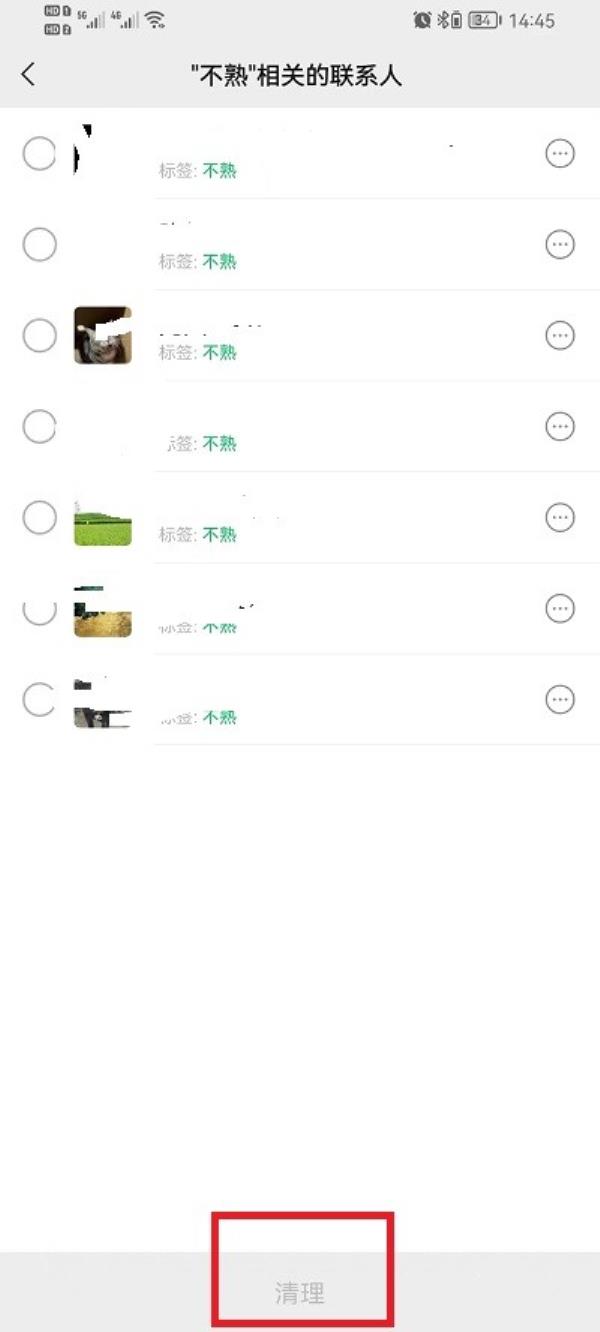Go back with the top-left arrow
Image resolution: width=600 pixels, height=1332 pixels.
(28, 74)
